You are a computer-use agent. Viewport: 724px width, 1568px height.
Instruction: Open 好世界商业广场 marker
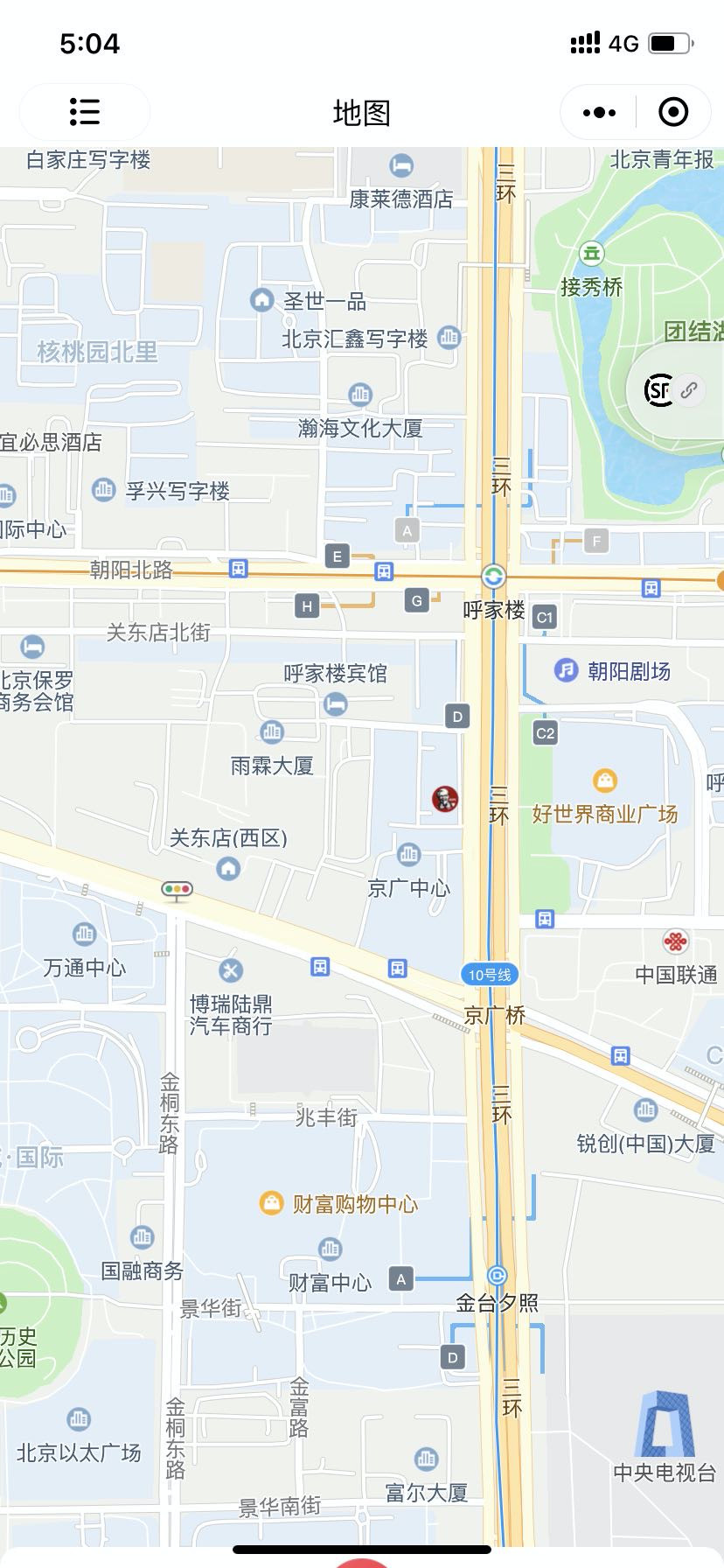[x=604, y=780]
